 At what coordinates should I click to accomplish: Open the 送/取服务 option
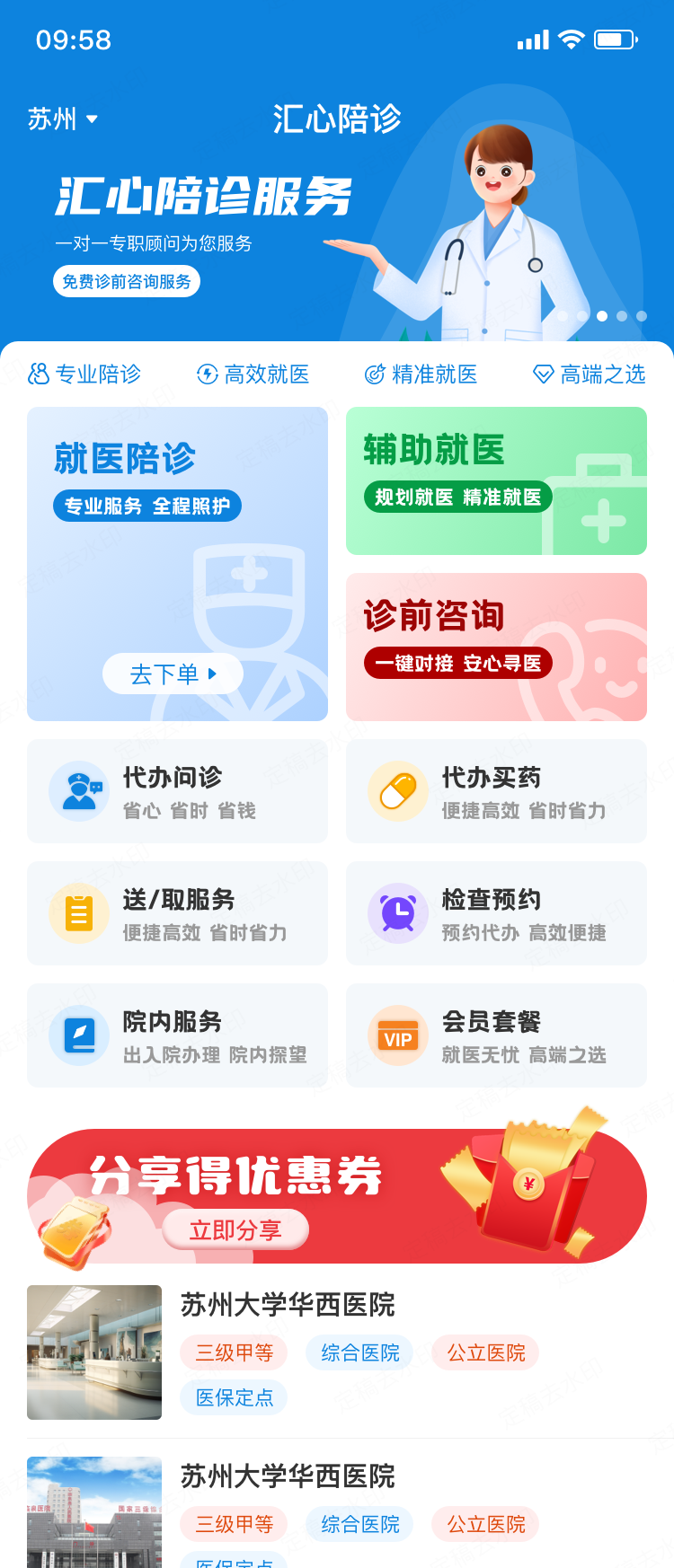coord(177,913)
